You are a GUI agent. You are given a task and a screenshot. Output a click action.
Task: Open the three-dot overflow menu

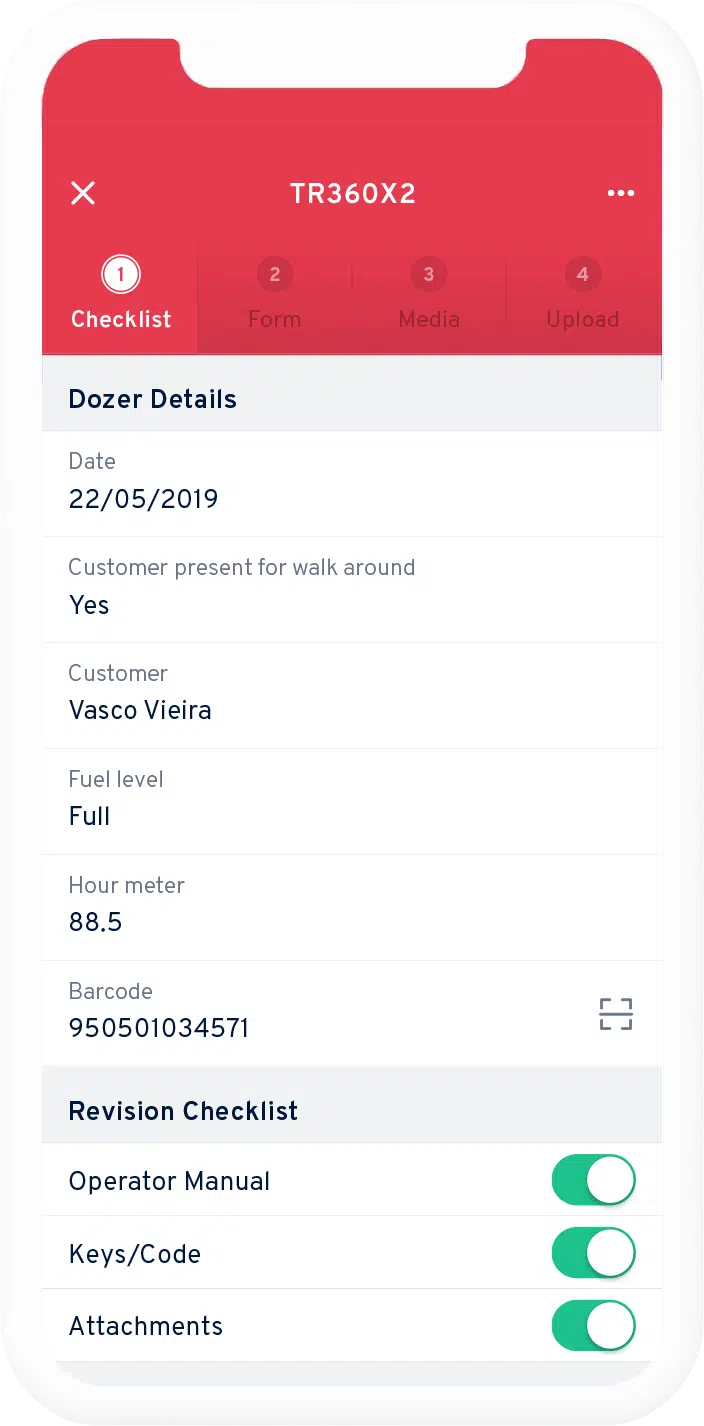click(621, 193)
